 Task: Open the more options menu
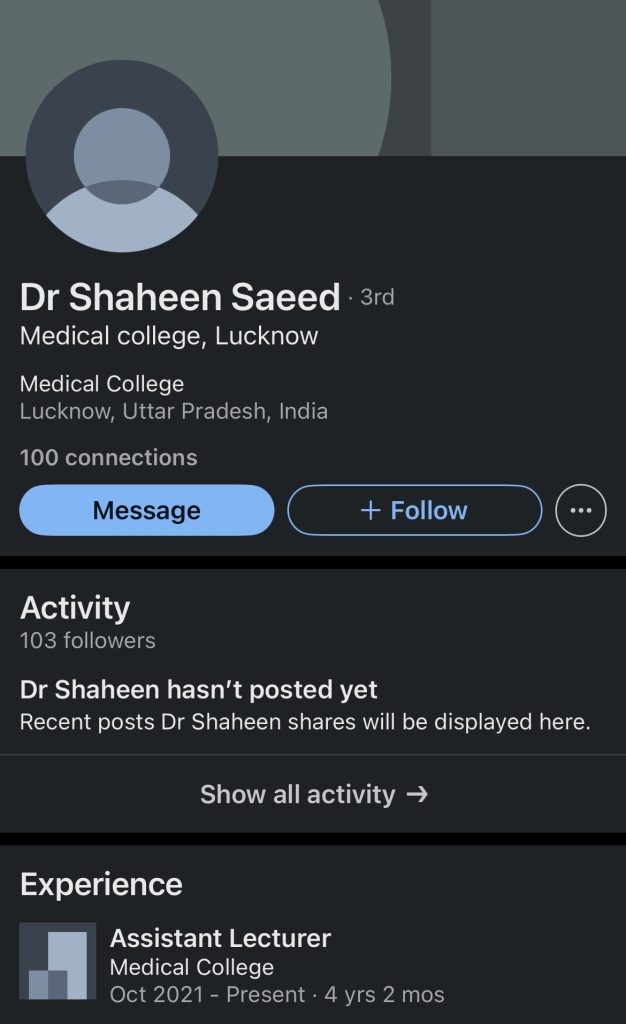(x=580, y=511)
